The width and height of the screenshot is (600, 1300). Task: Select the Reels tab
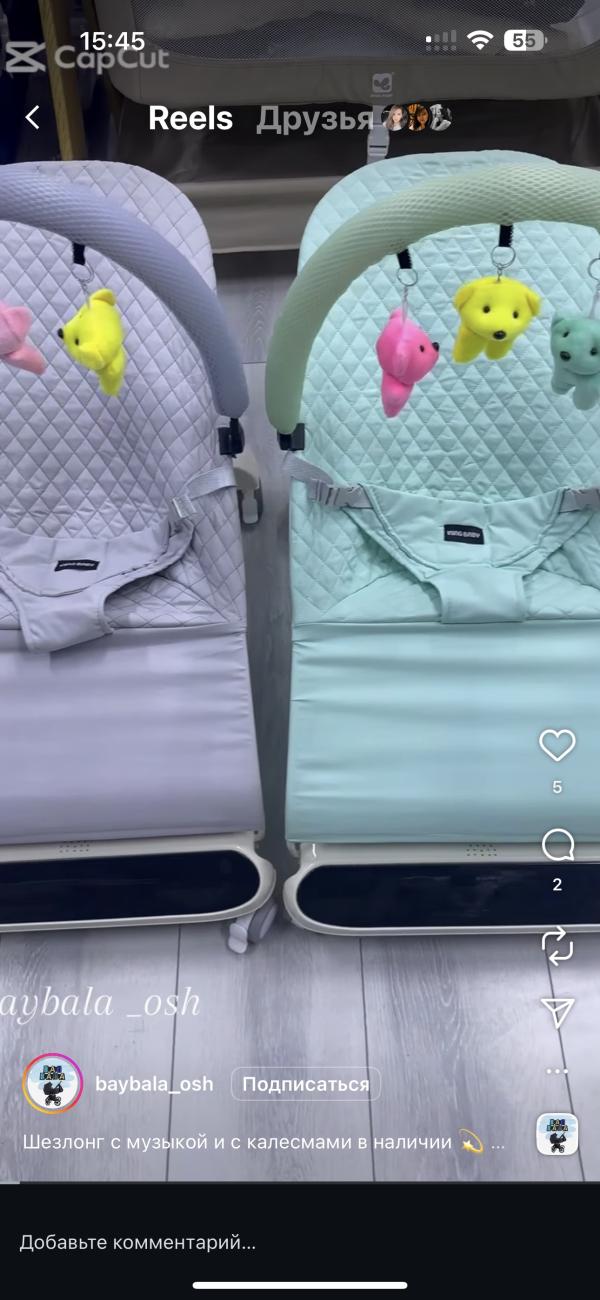(x=190, y=118)
